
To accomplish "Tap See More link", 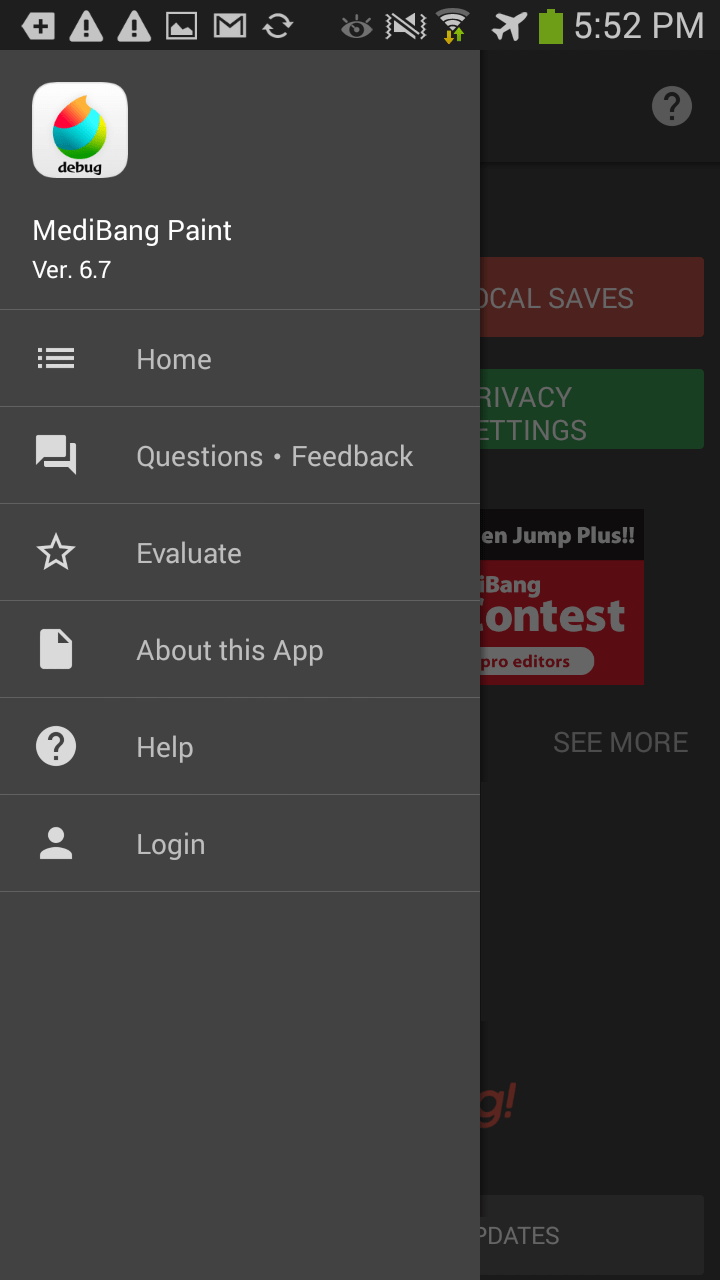I will tap(620, 742).
